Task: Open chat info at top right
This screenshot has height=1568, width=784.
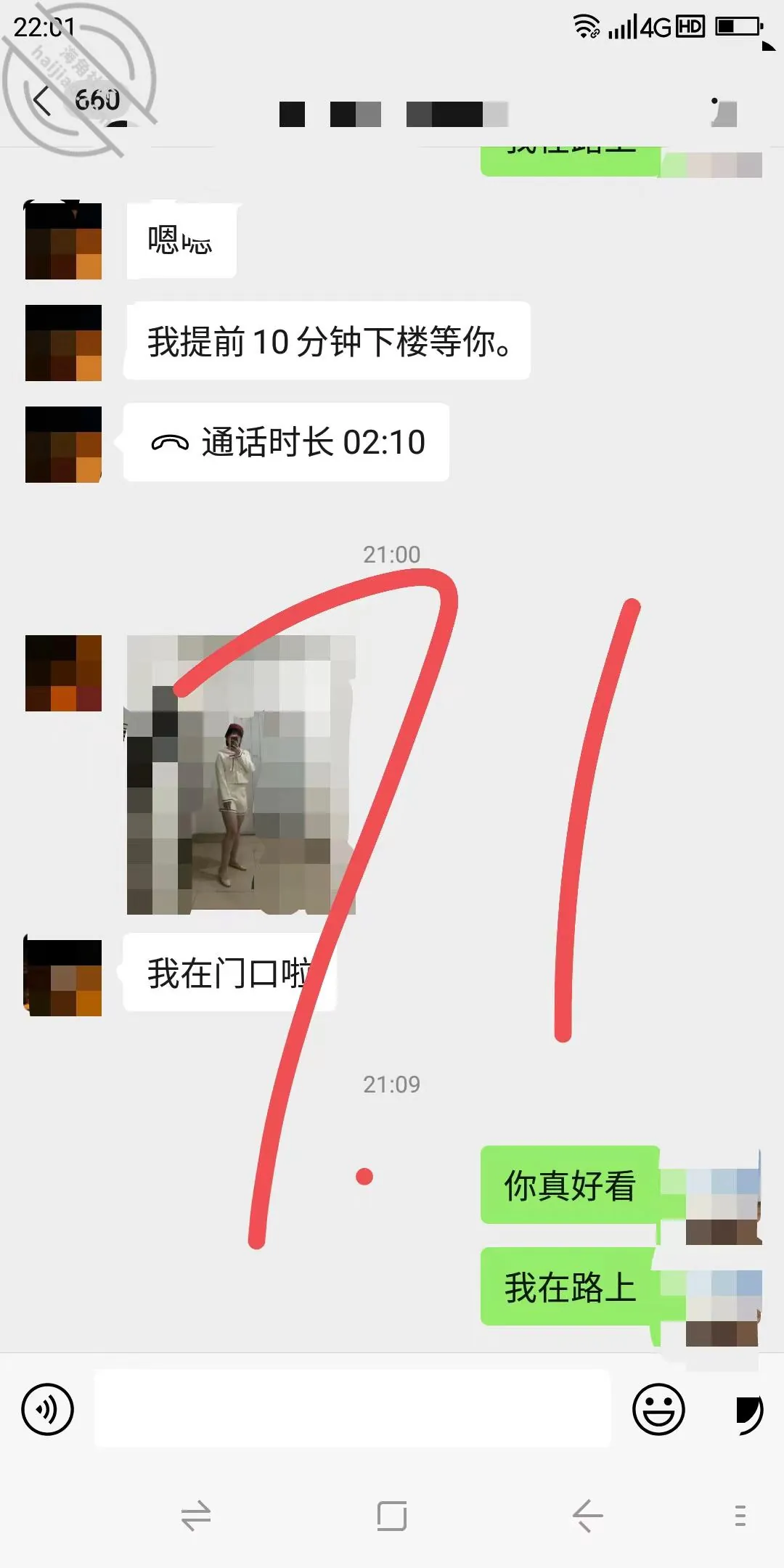Action: pos(724,113)
